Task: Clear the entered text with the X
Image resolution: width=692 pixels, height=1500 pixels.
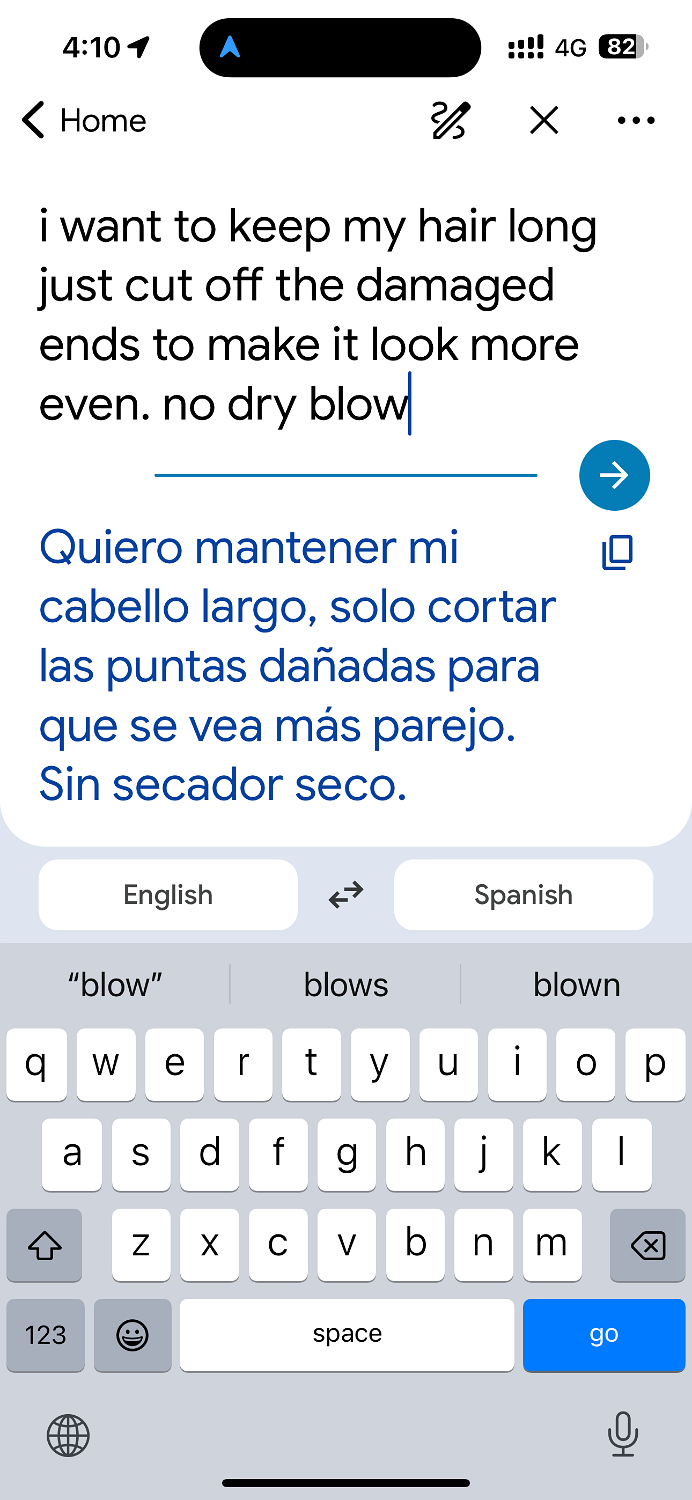Action: tap(544, 121)
